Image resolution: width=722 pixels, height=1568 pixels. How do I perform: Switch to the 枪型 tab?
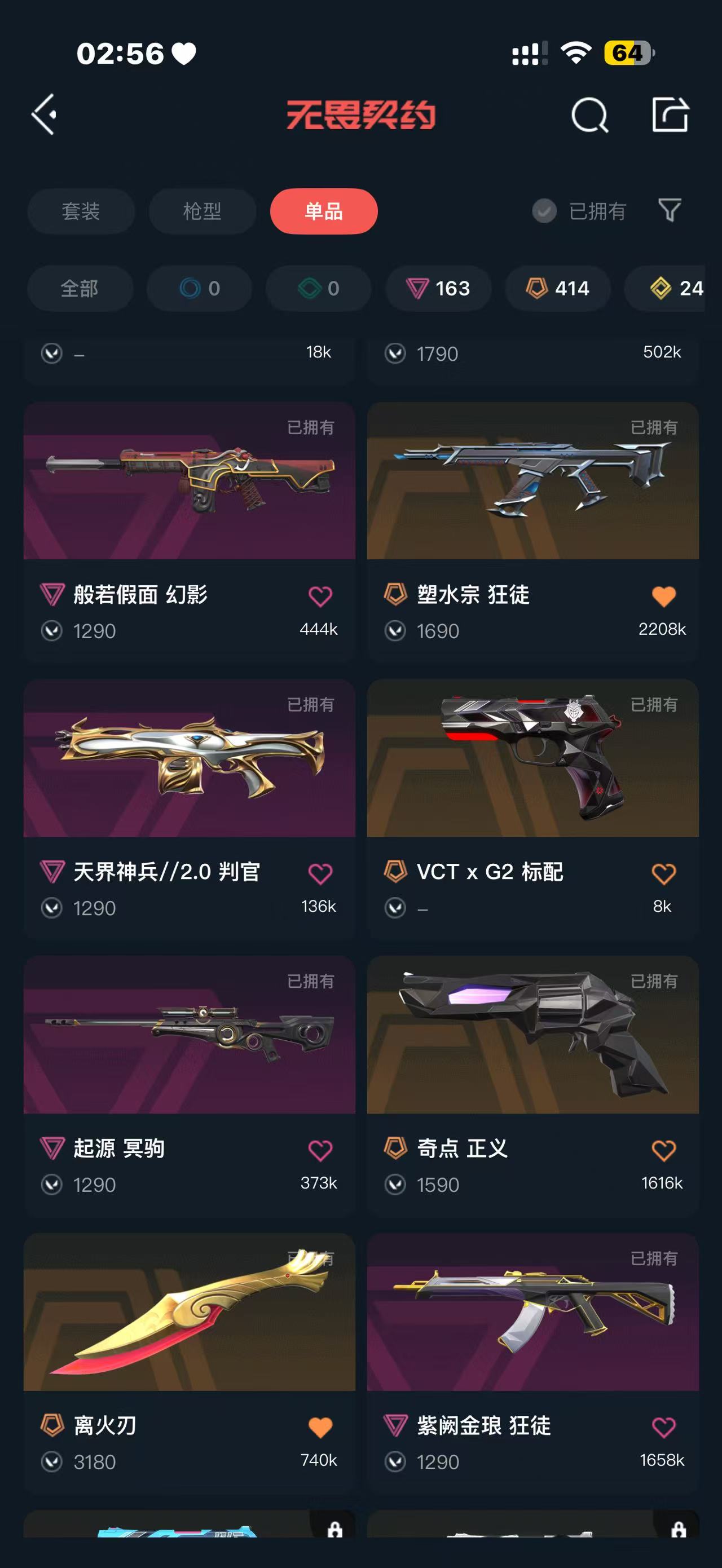[x=202, y=211]
